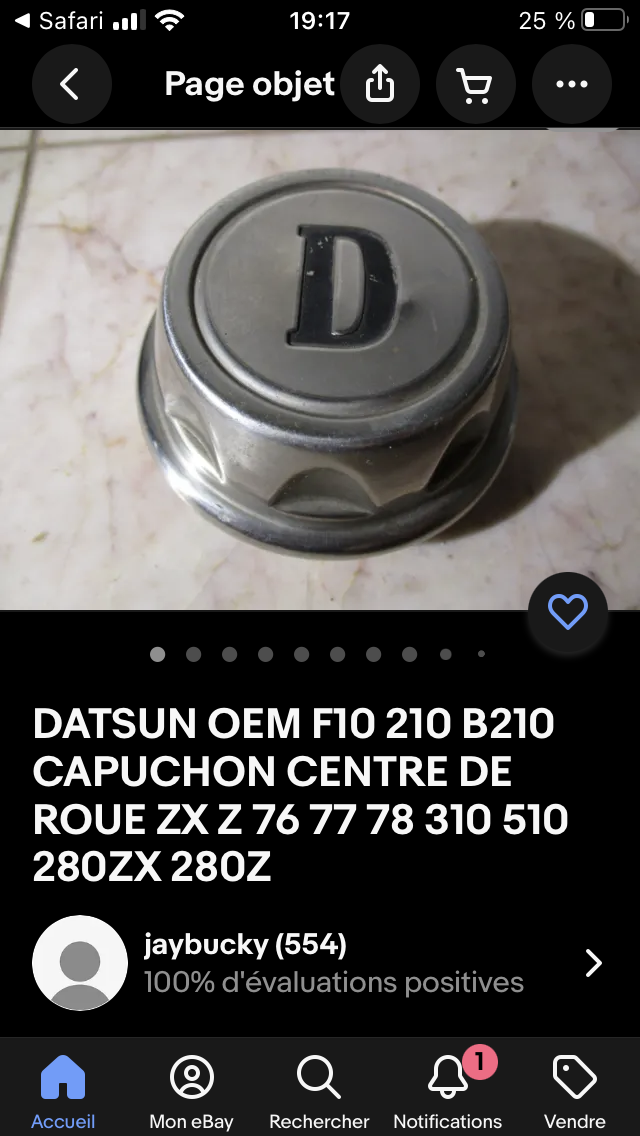This screenshot has width=640, height=1136.
Task: Open the shopping cart
Action: (x=475, y=84)
